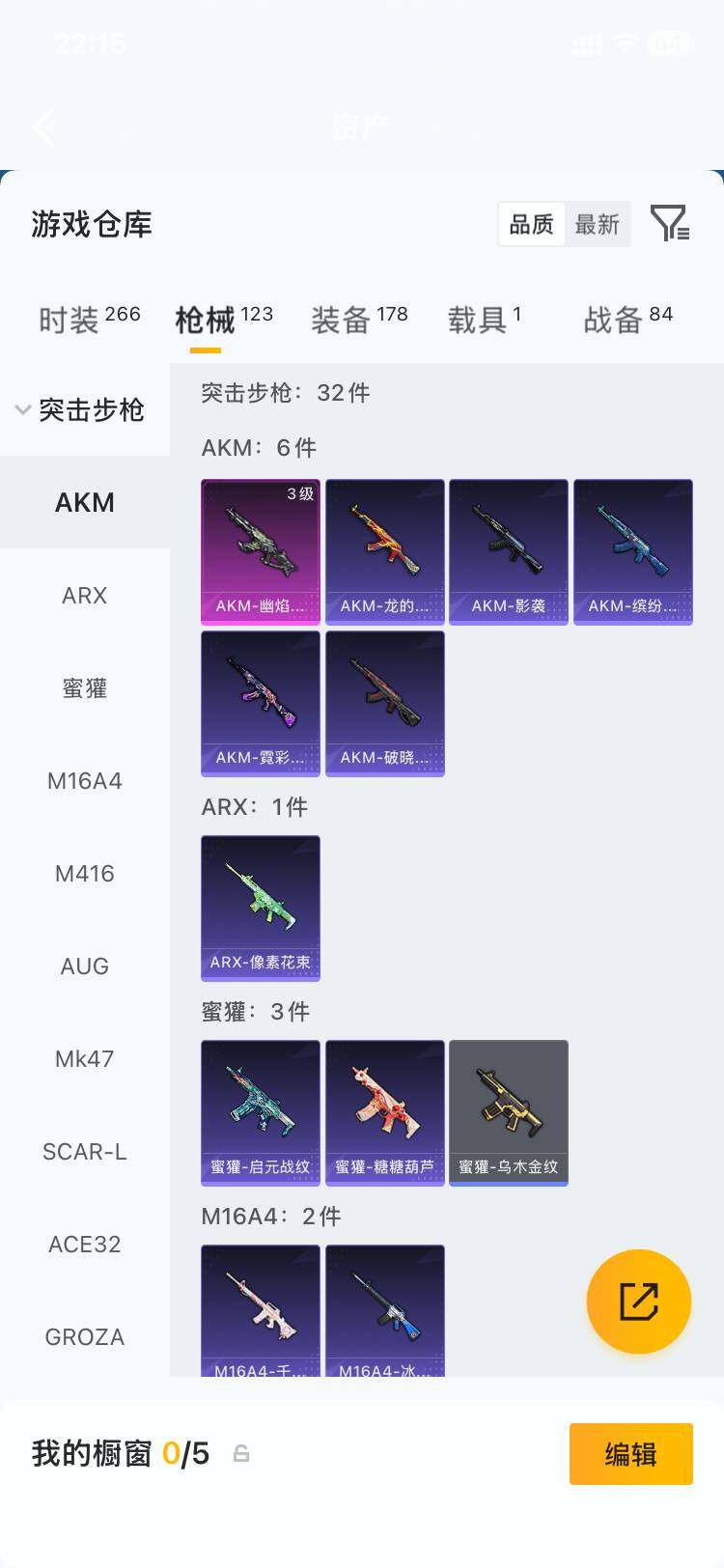Screen dimensions: 724x1568
Task: Tap 编辑 to edit my showcase
Action: pos(631,1453)
